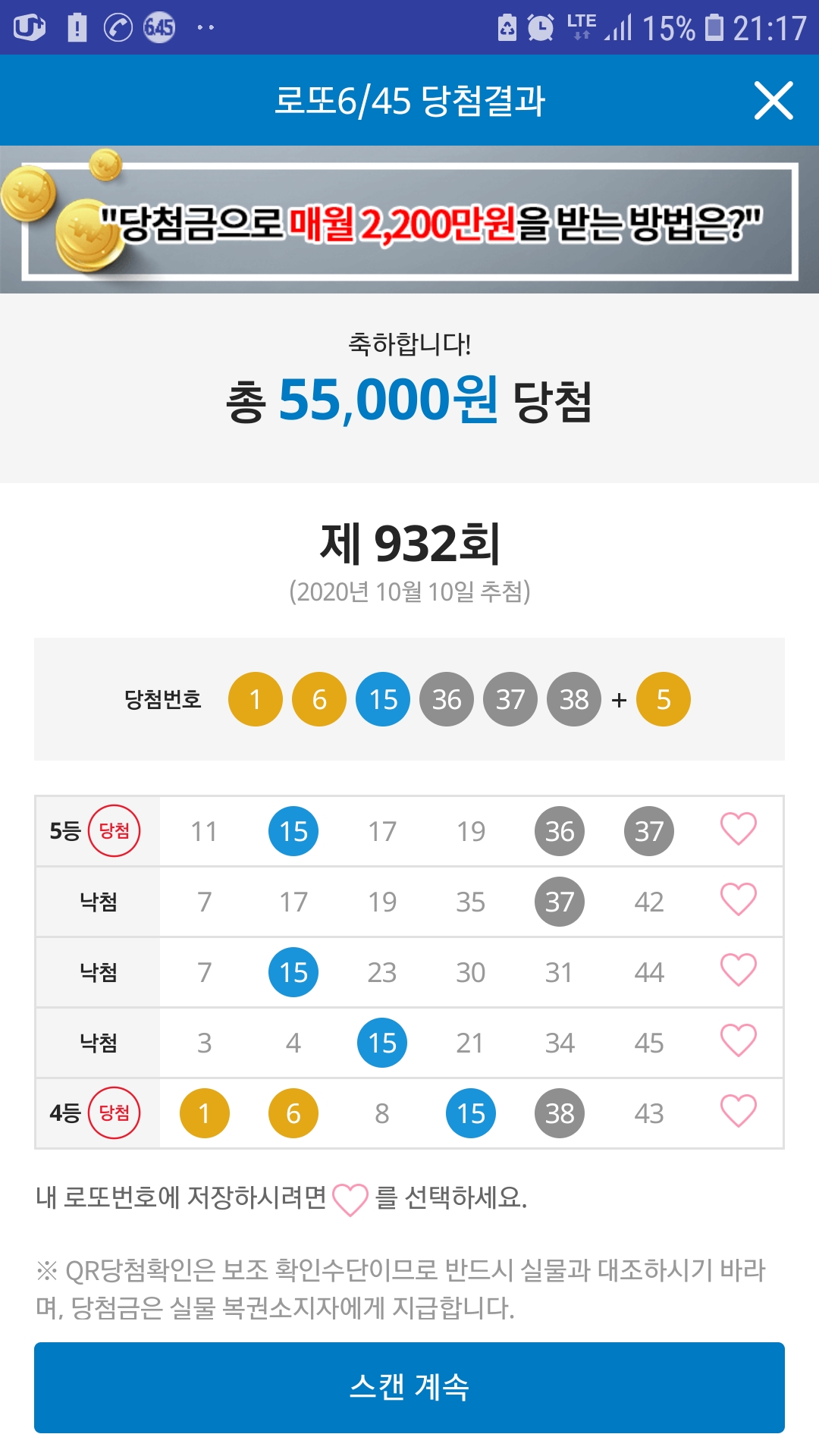
Task: Save the row 3 4 15 21 34 45
Action: (739, 1040)
